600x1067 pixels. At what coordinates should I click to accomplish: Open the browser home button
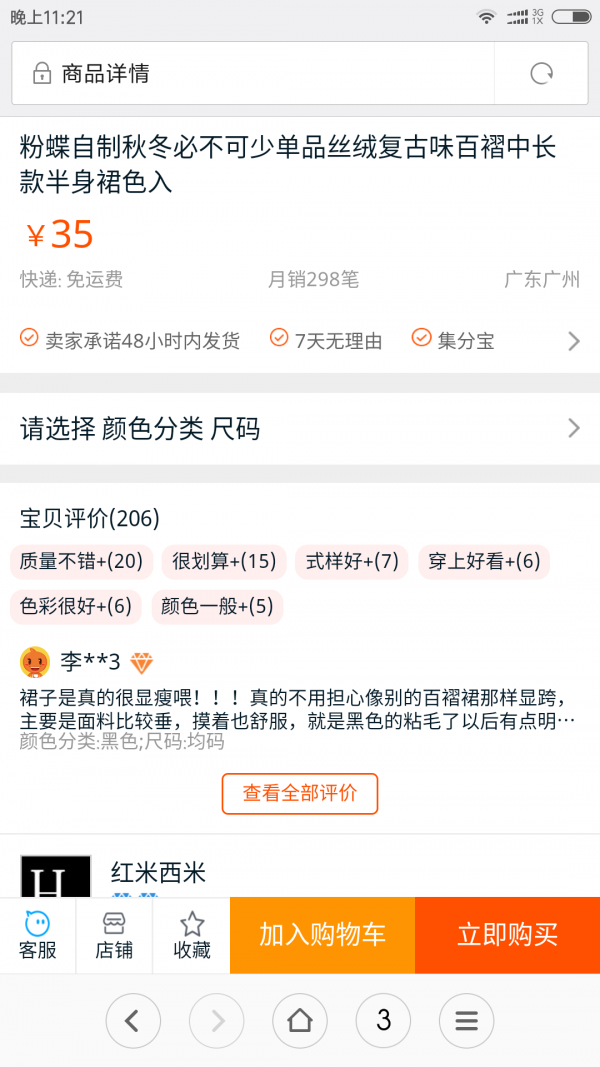click(x=300, y=1020)
